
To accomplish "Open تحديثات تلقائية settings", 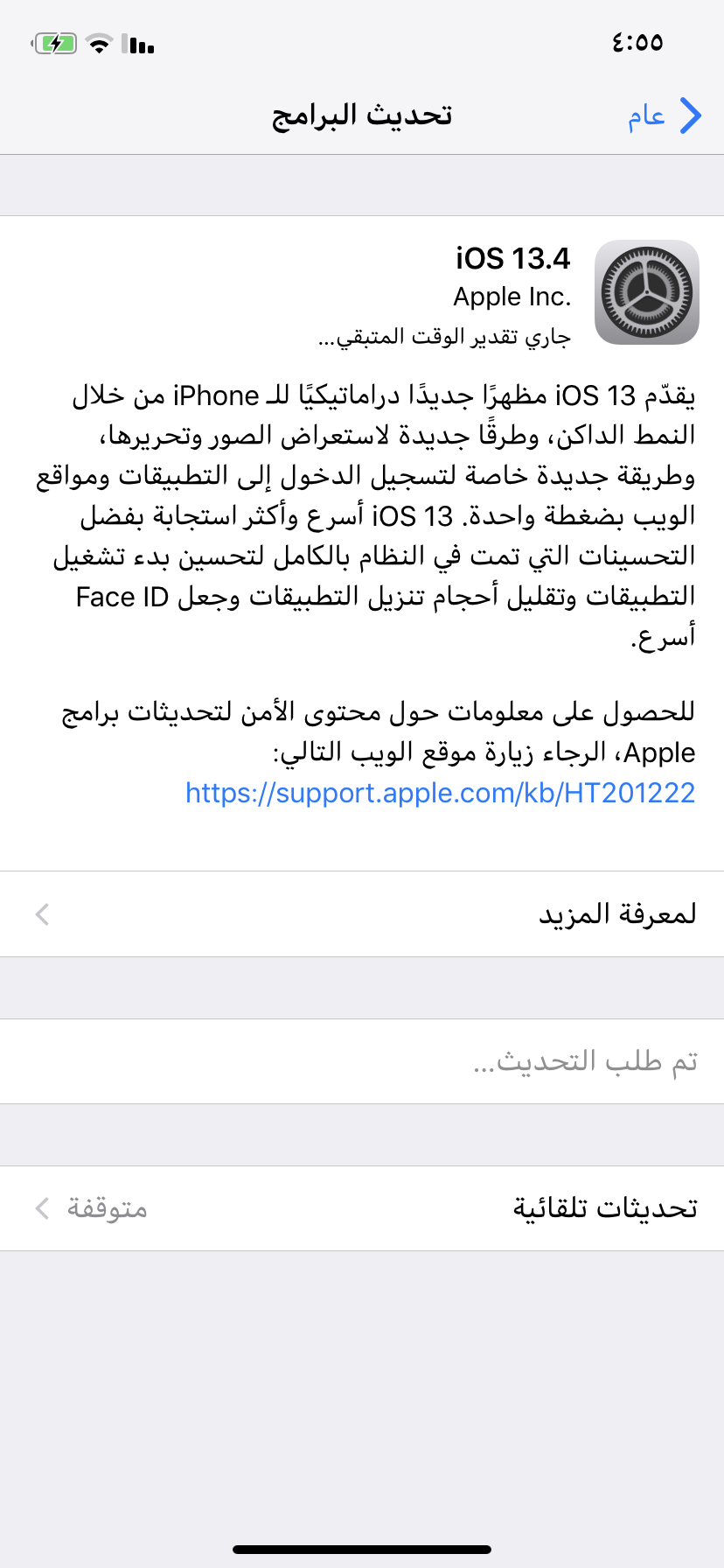I will coord(362,1208).
